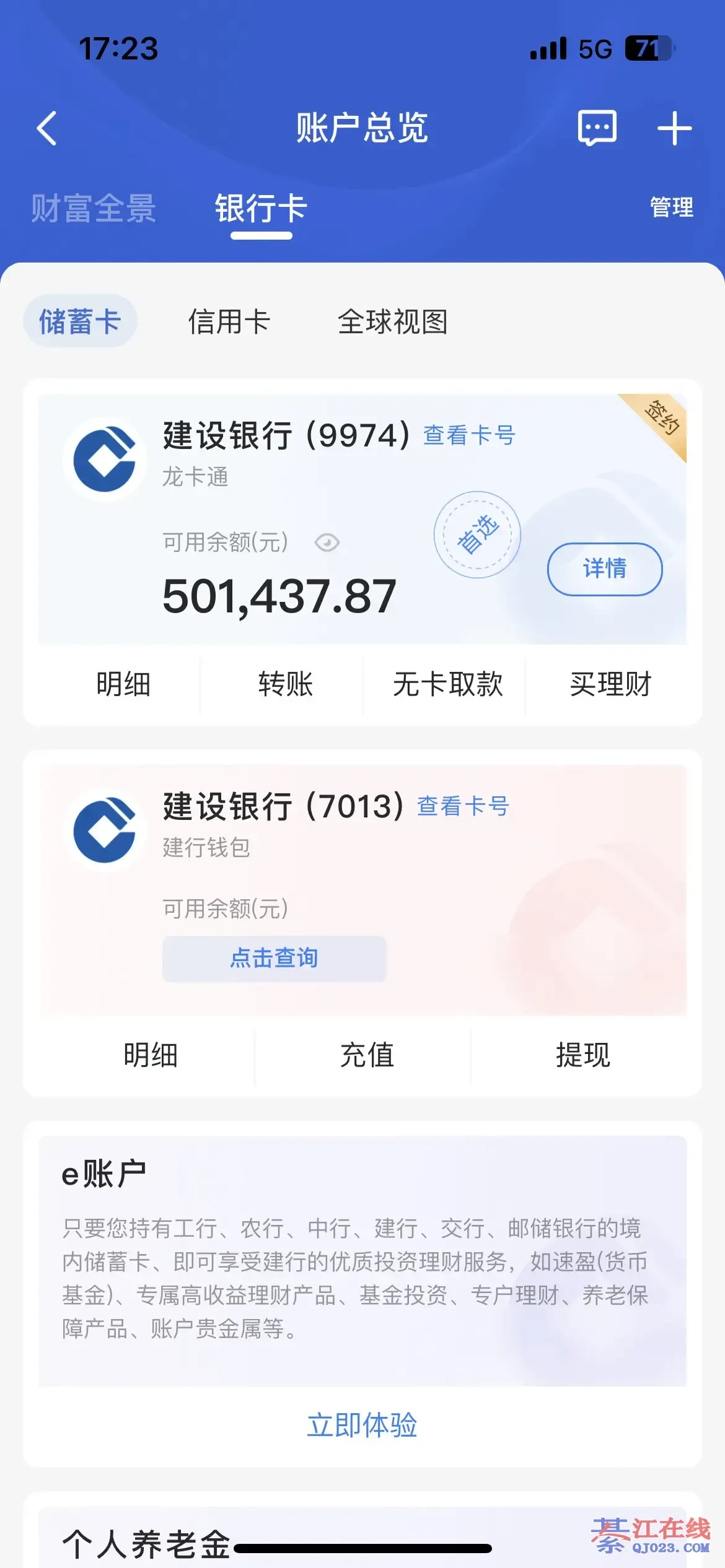Tap the plus icon to add
The image size is (725, 1568).
pyautogui.click(x=674, y=128)
